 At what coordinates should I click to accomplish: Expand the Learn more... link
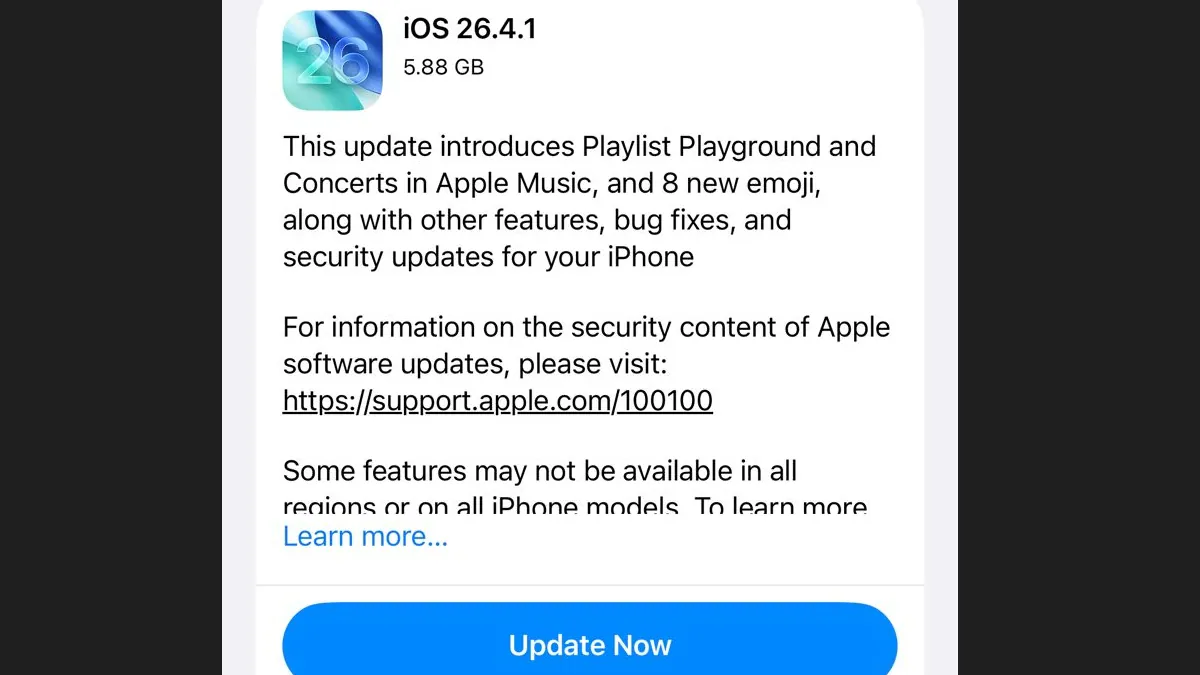pos(365,537)
